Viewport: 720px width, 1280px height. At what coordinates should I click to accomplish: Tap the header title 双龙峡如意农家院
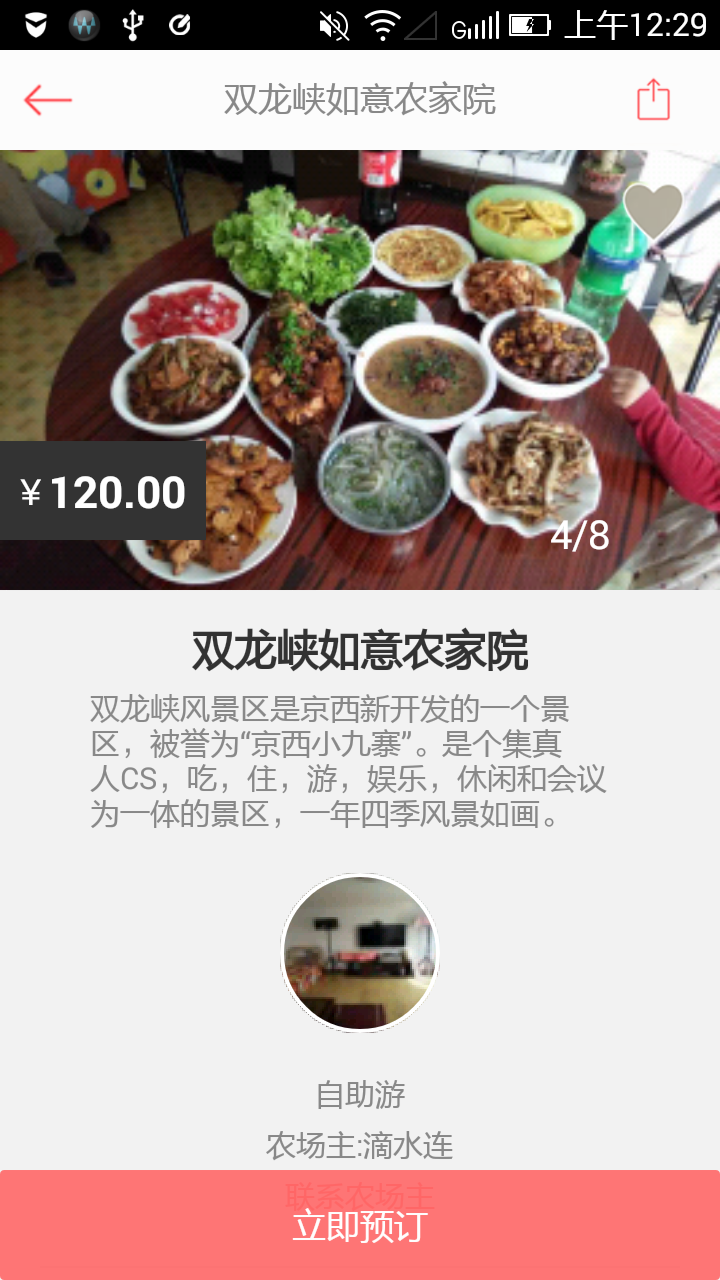click(x=360, y=100)
